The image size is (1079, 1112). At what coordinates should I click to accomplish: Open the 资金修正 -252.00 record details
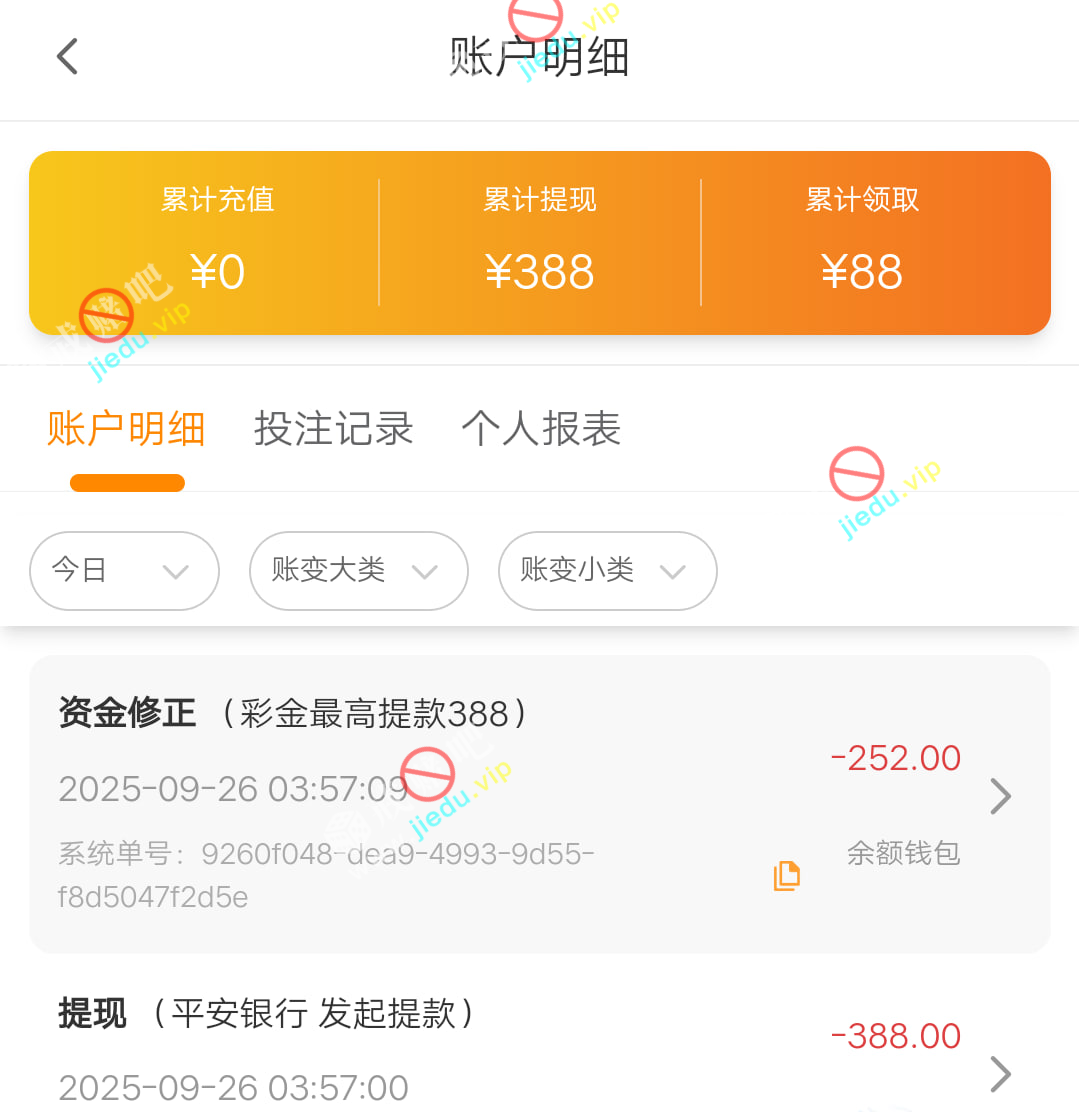click(x=999, y=797)
